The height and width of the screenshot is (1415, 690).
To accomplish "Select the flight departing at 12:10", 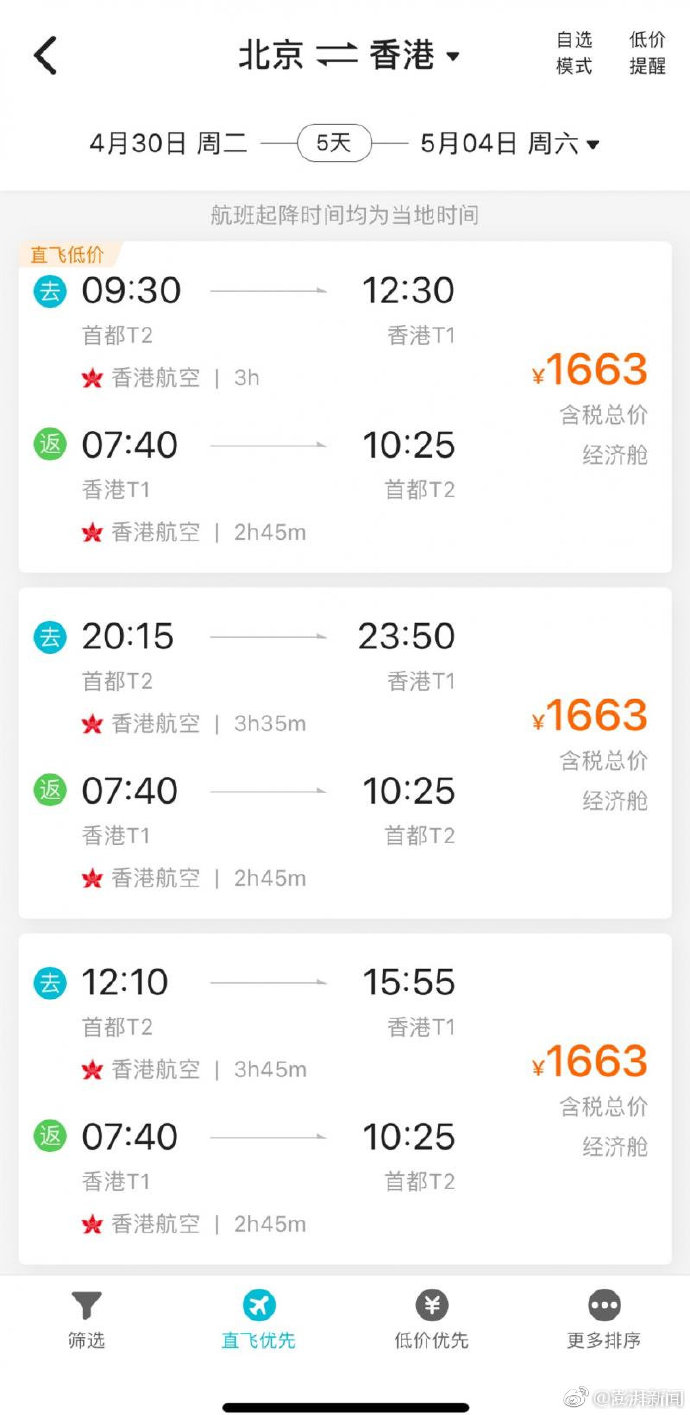I will [x=344, y=1098].
